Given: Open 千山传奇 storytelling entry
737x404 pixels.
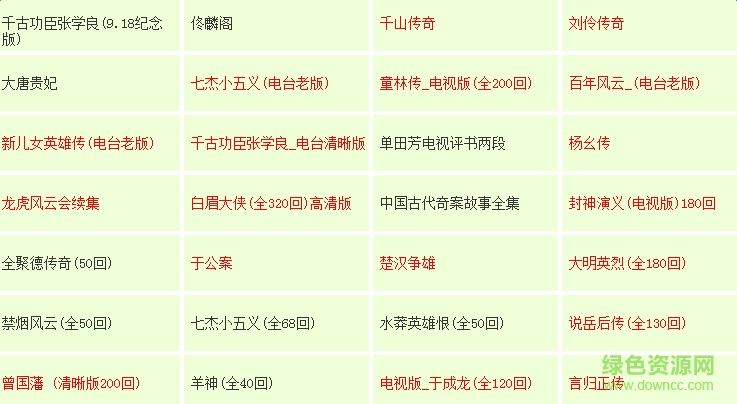Looking at the screenshot, I should coord(410,24).
